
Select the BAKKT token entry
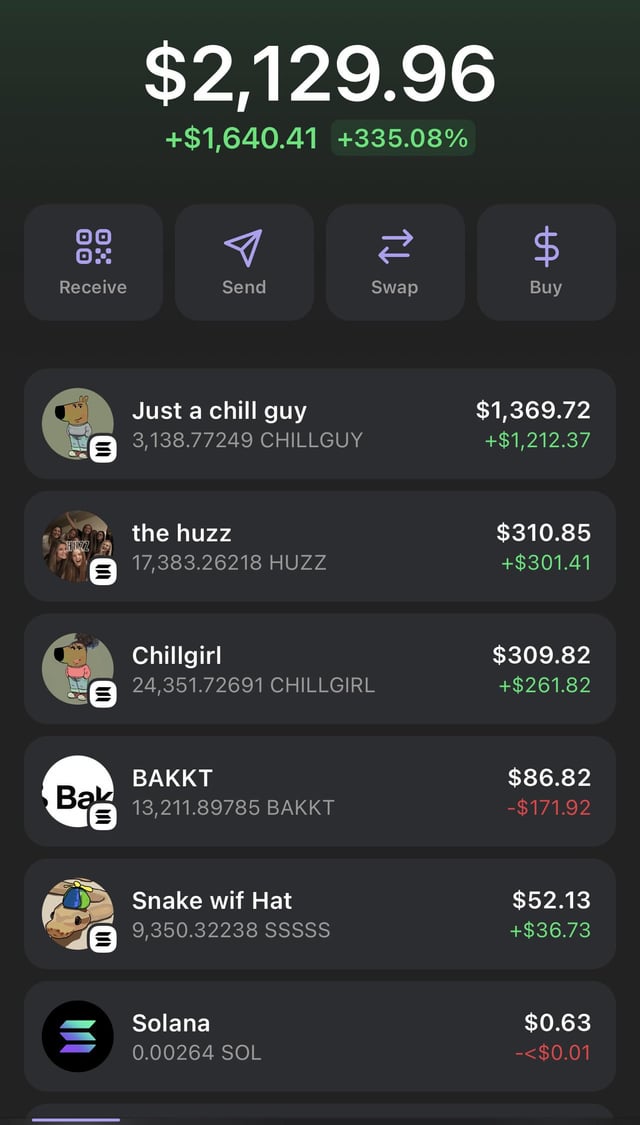(x=319, y=791)
